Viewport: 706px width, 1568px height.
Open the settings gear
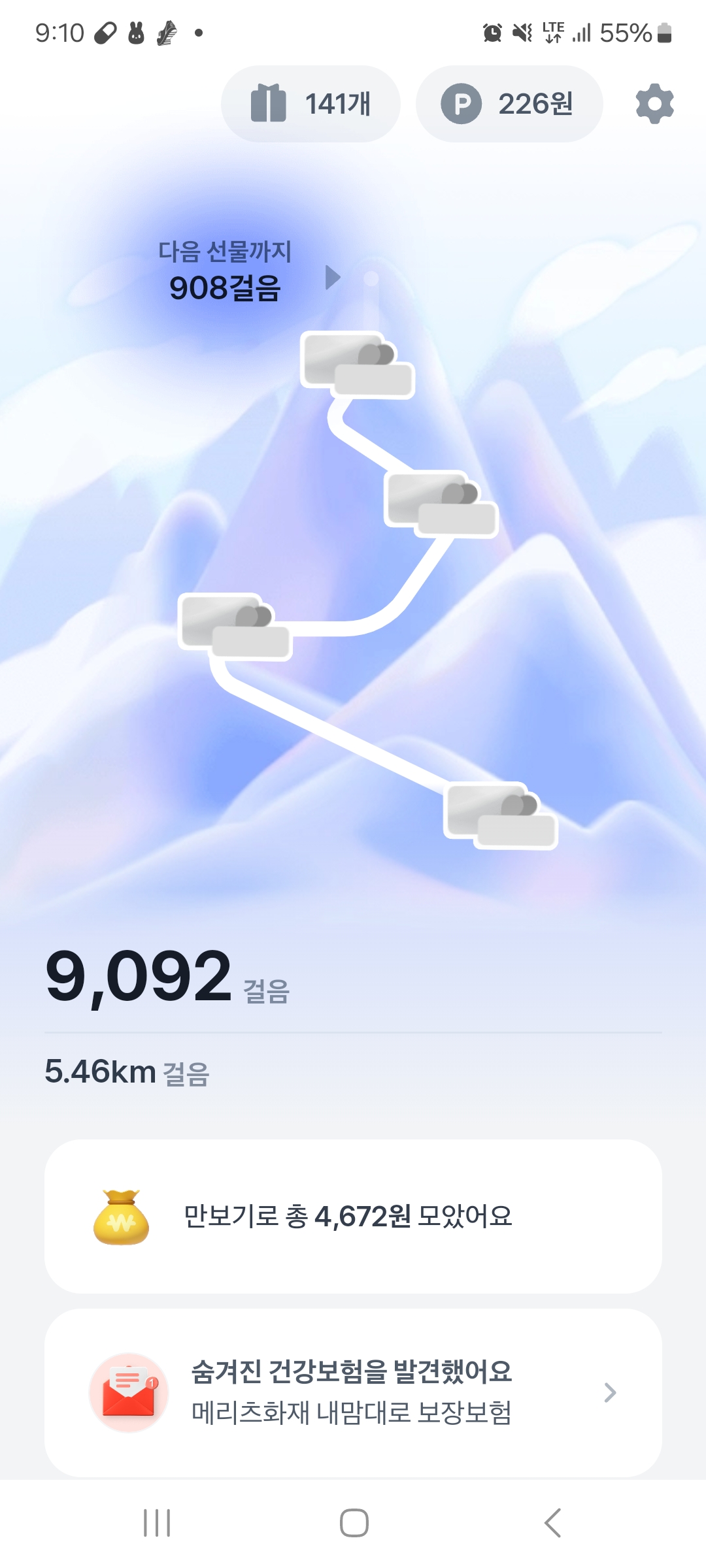654,104
